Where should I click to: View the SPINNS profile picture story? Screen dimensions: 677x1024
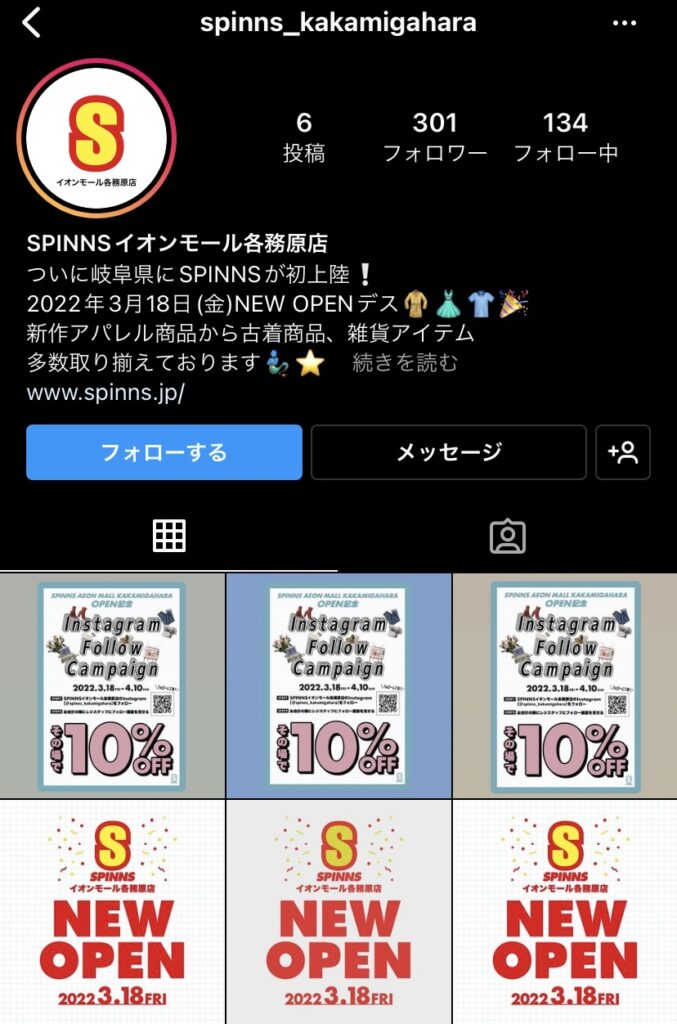pyautogui.click(x=97, y=139)
